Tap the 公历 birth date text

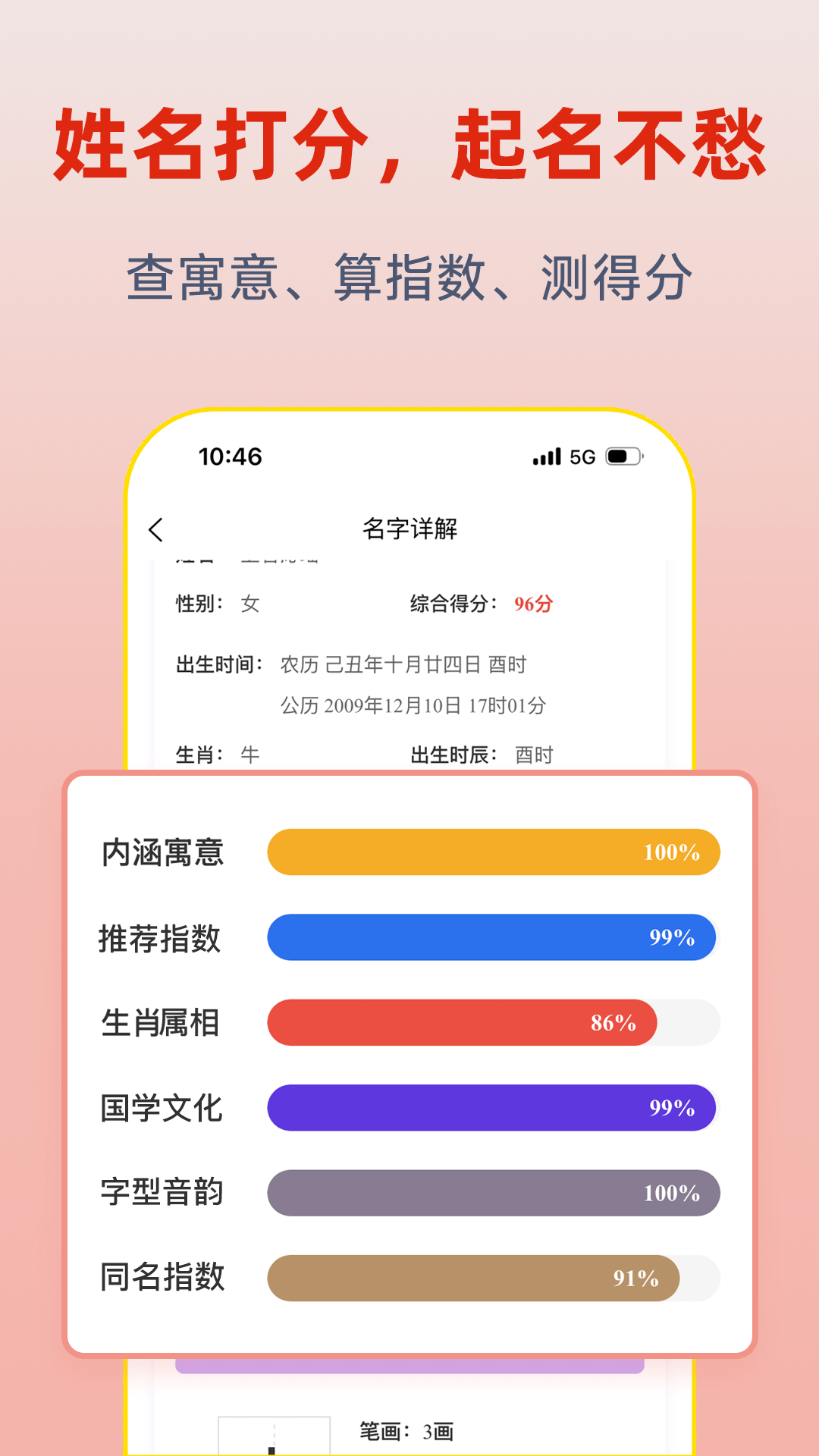pyautogui.click(x=415, y=704)
